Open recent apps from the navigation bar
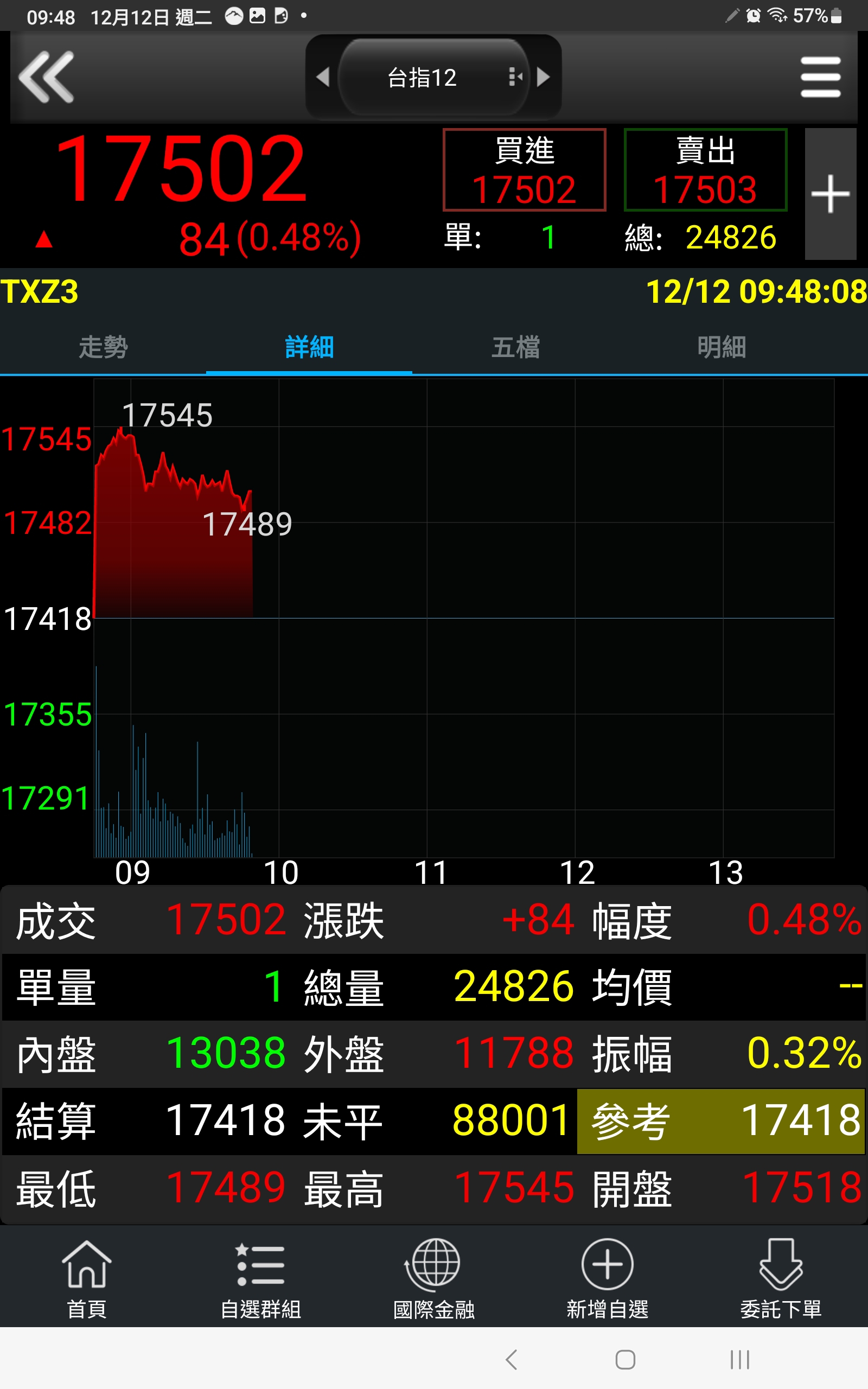This screenshot has height=1389, width=868. coord(739,1359)
